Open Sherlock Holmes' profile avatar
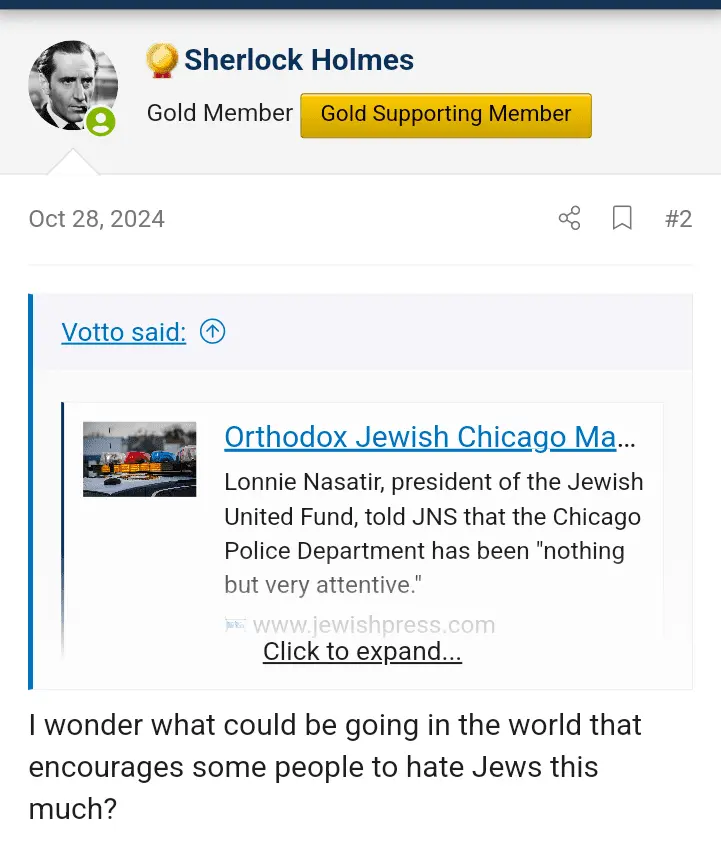This screenshot has width=721, height=841. coord(72,86)
